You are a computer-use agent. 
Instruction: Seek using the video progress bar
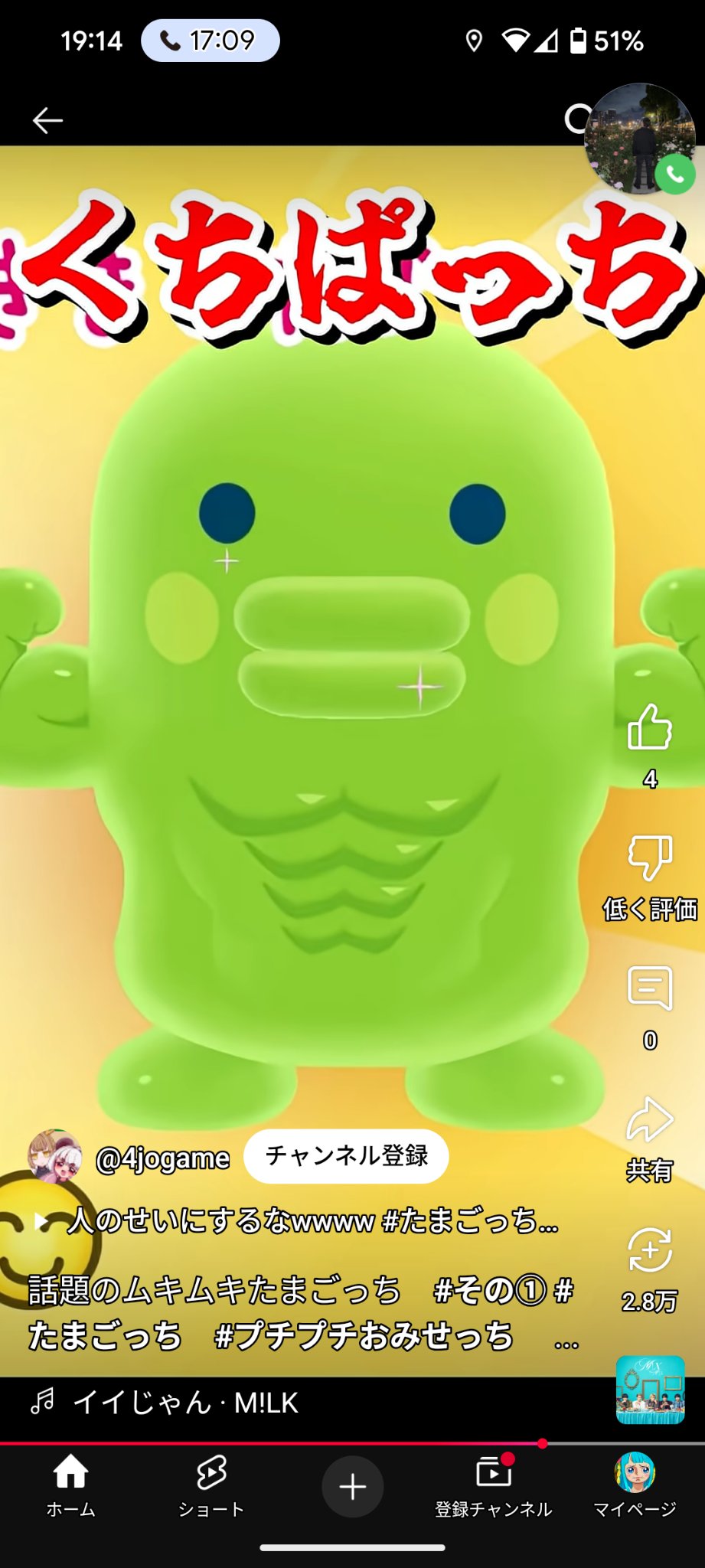542,1443
